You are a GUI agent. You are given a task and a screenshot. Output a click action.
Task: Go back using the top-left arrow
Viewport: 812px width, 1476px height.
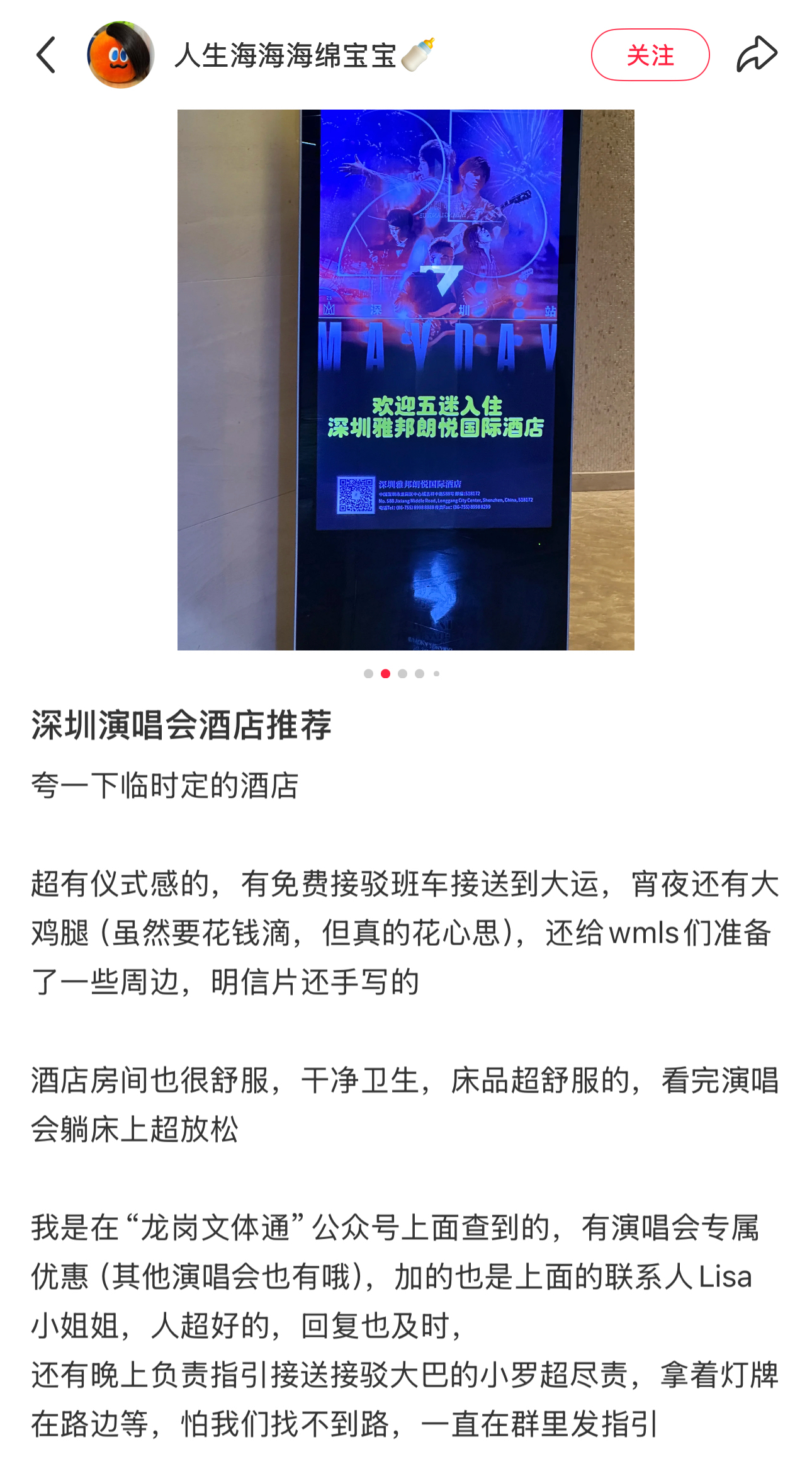coord(46,55)
